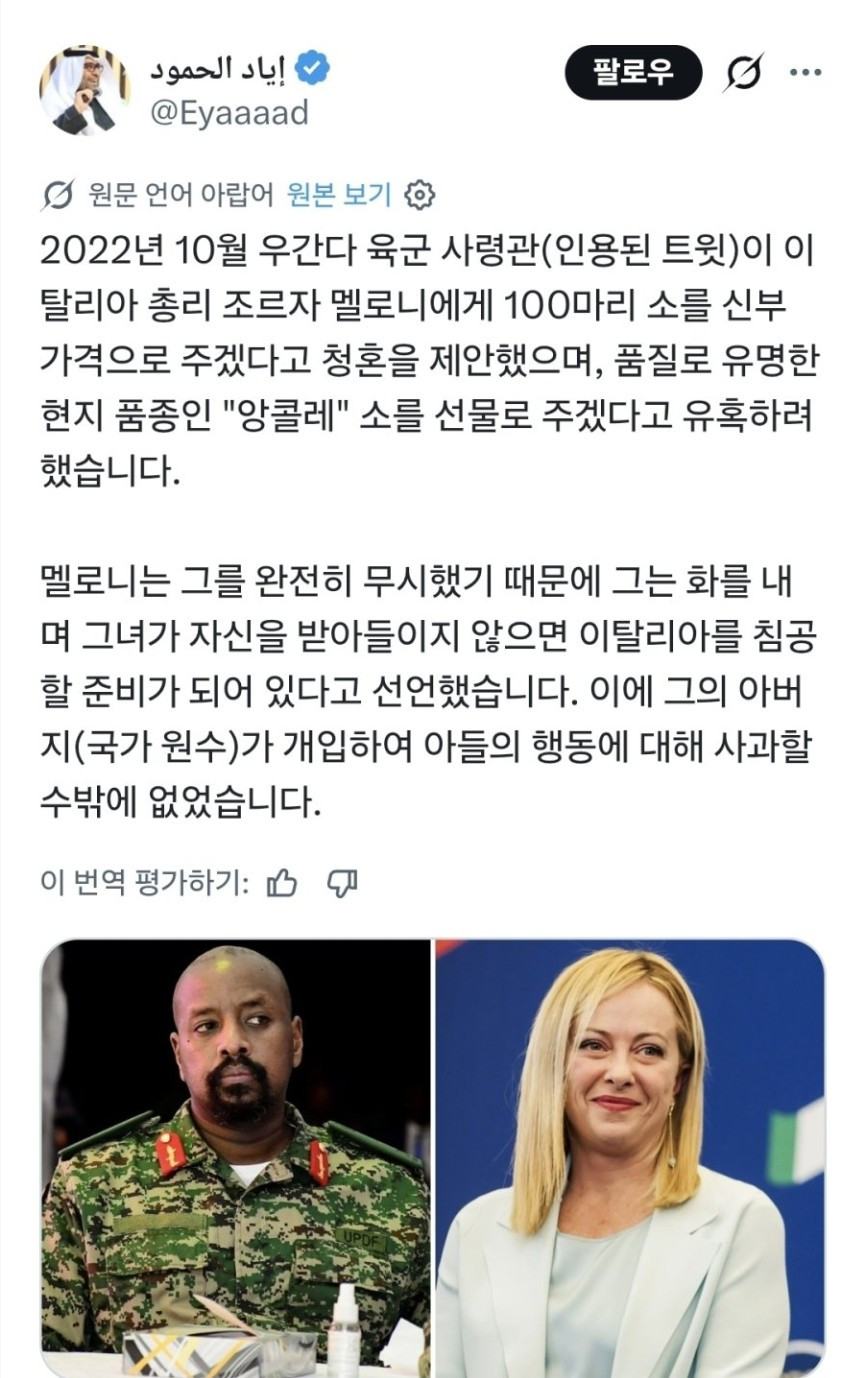
Task: Tap the Grok icon beside follow button
Action: 743,72
